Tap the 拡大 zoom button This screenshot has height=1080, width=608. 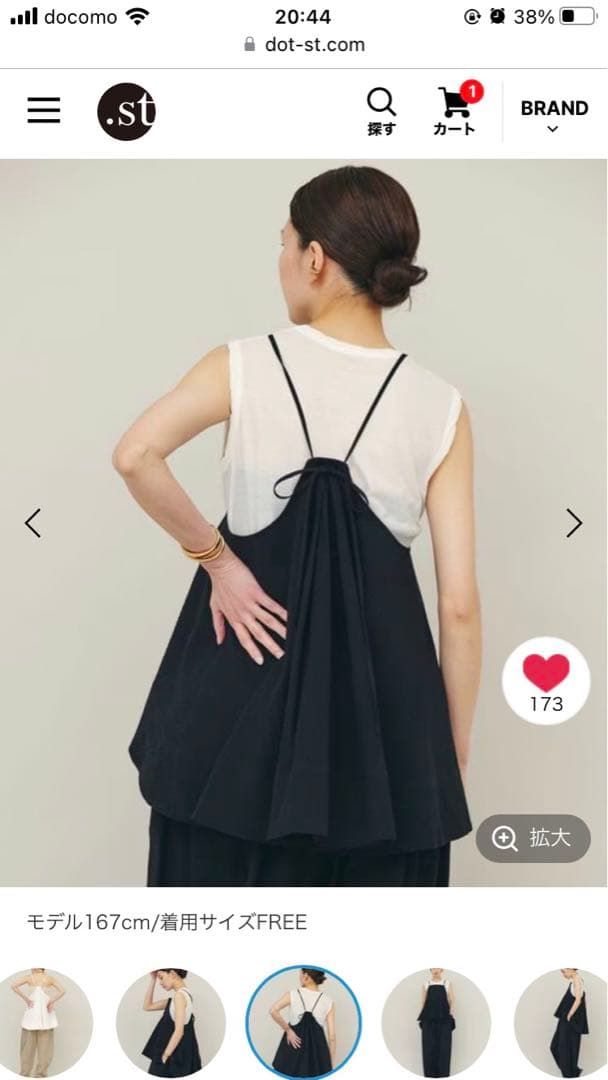(533, 838)
